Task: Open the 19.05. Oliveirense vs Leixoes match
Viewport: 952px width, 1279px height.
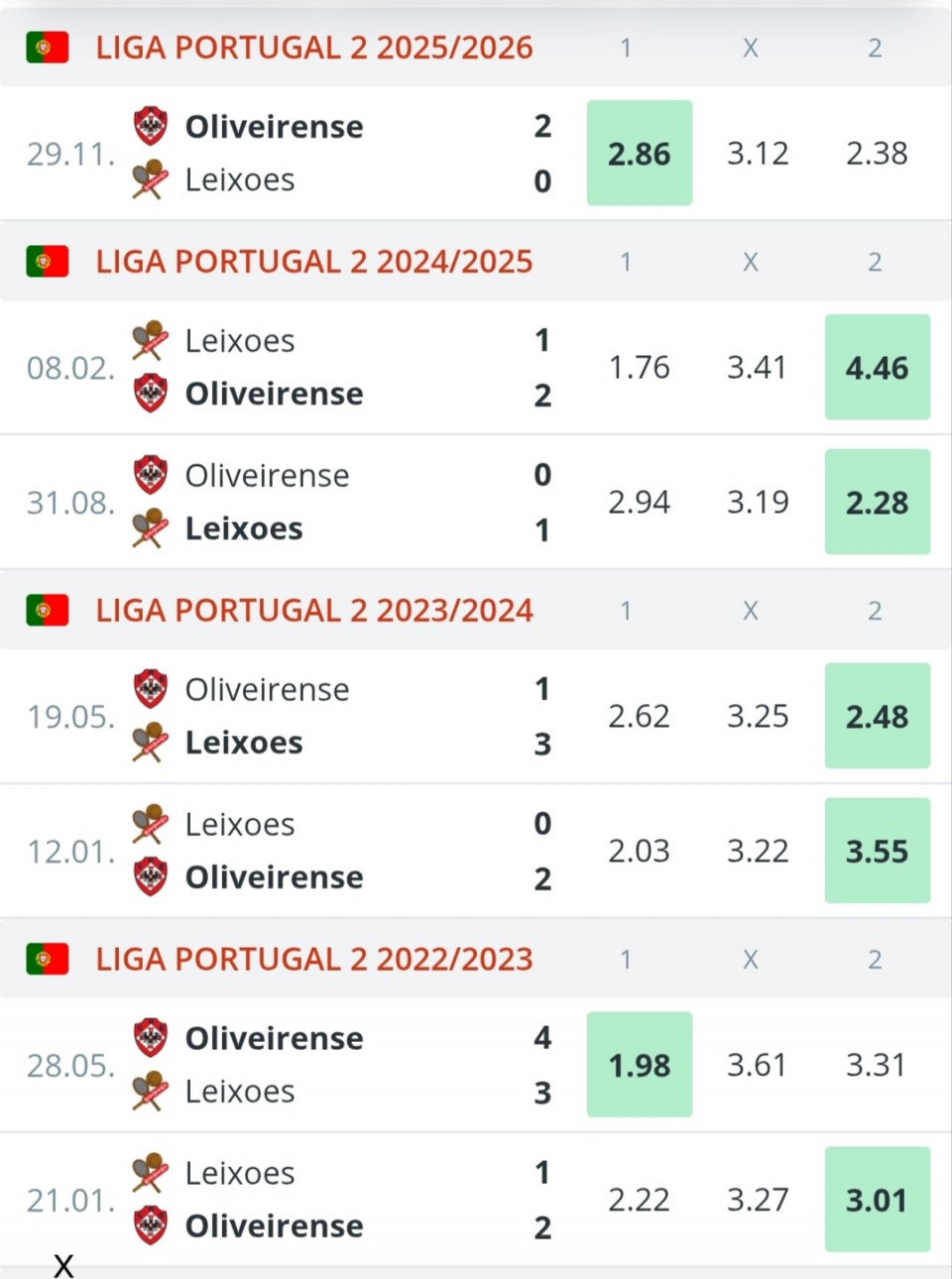Action: point(297,717)
